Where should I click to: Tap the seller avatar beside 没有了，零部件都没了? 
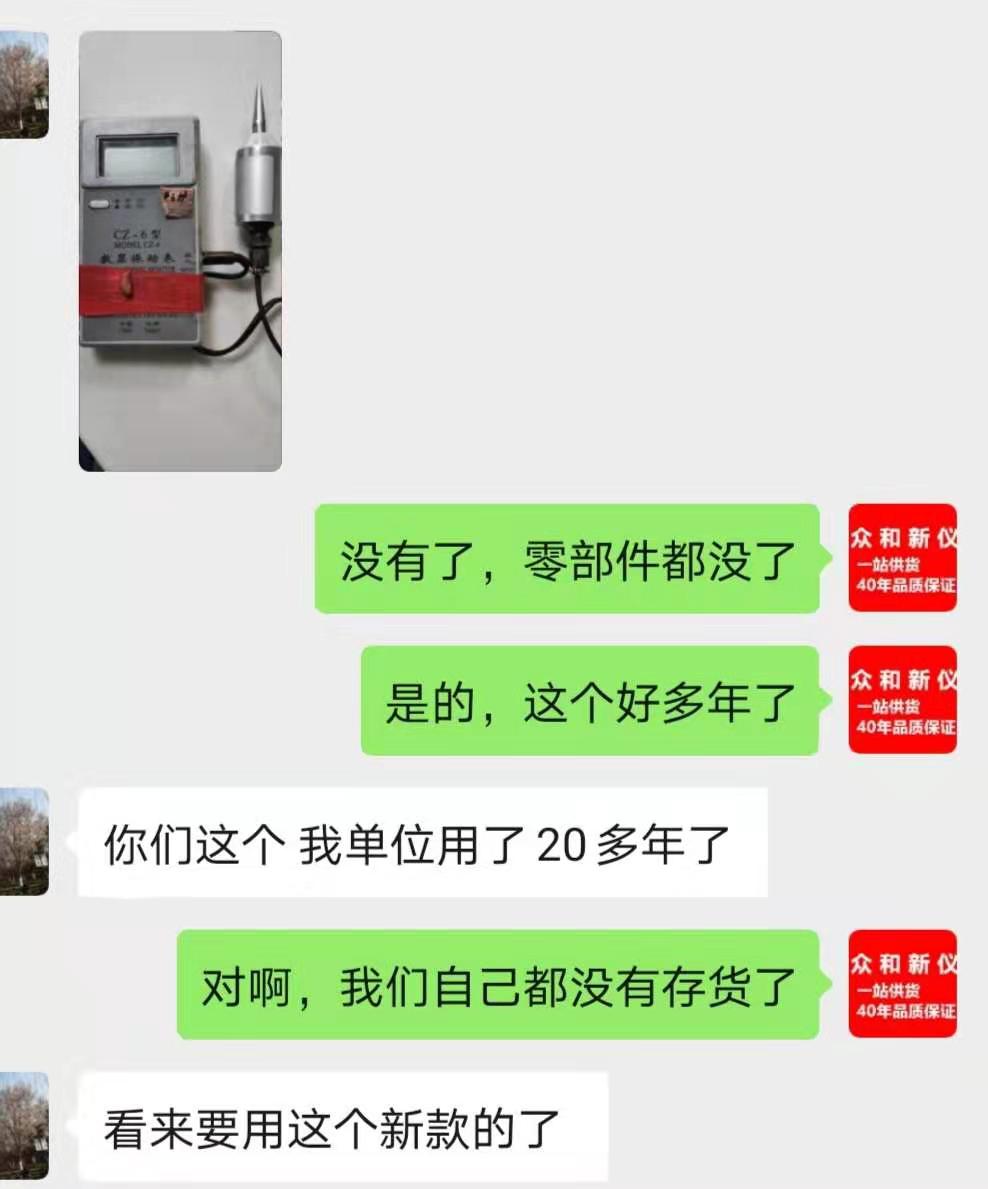902,557
